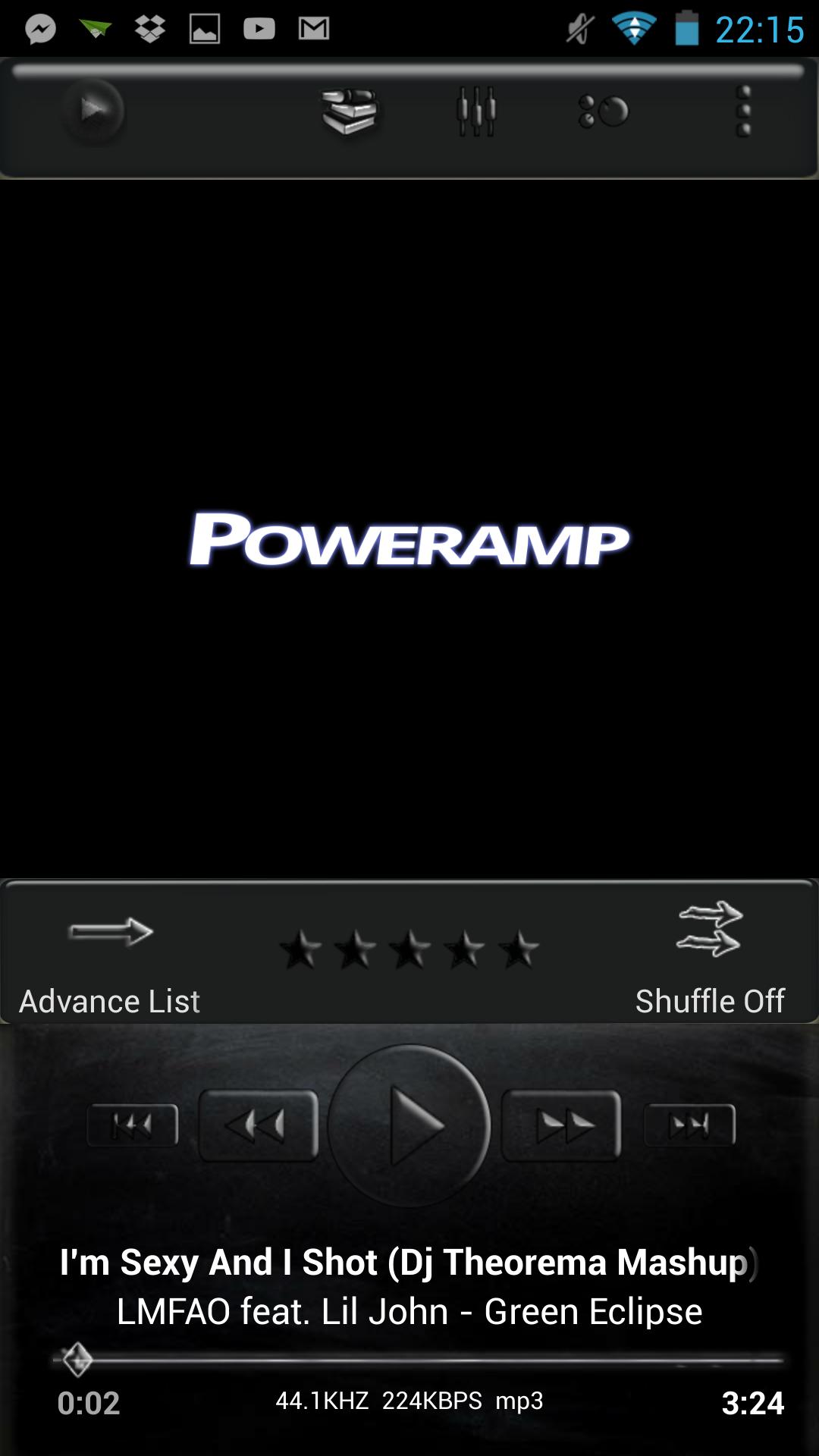Jump to the next folder or album

pyautogui.click(x=689, y=1125)
